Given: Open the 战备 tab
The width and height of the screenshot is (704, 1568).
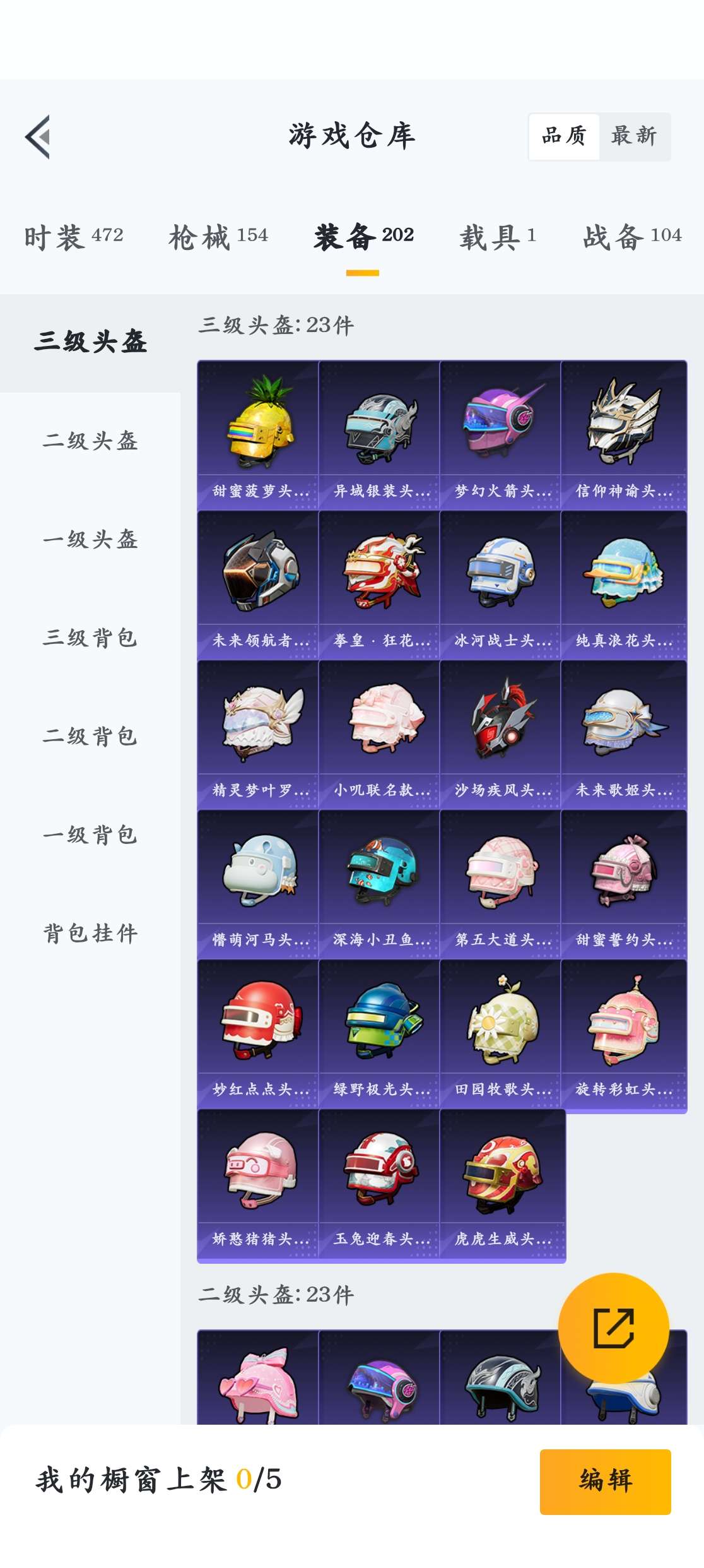Looking at the screenshot, I should (632, 237).
